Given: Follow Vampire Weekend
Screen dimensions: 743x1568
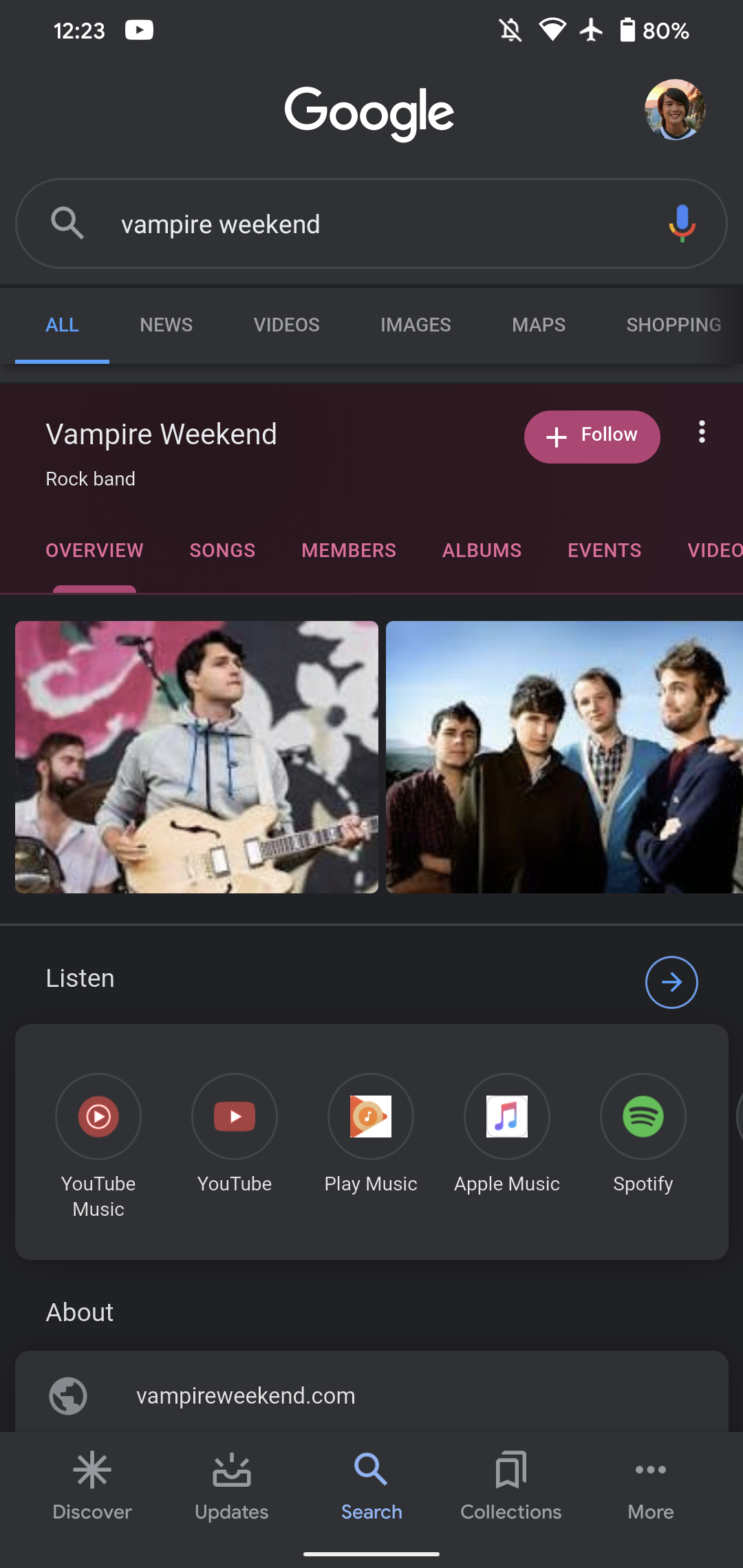Looking at the screenshot, I should (592, 436).
